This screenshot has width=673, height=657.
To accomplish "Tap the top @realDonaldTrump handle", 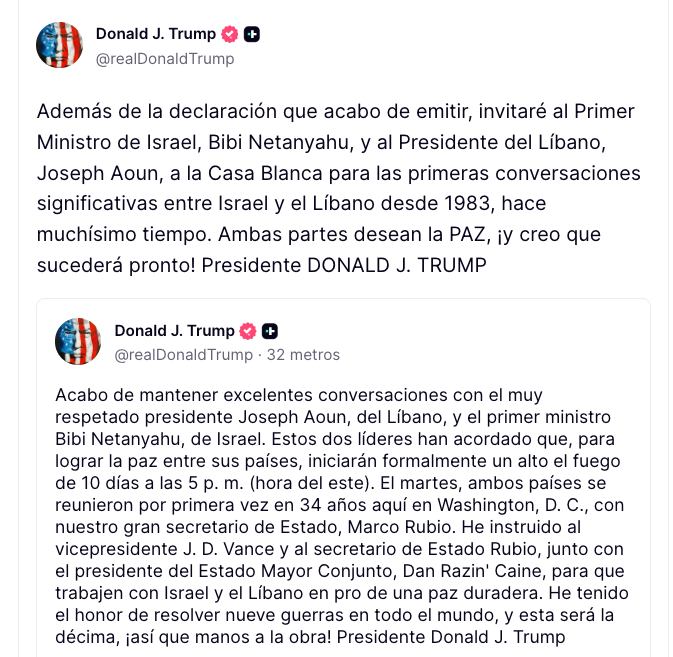I will [x=164, y=59].
